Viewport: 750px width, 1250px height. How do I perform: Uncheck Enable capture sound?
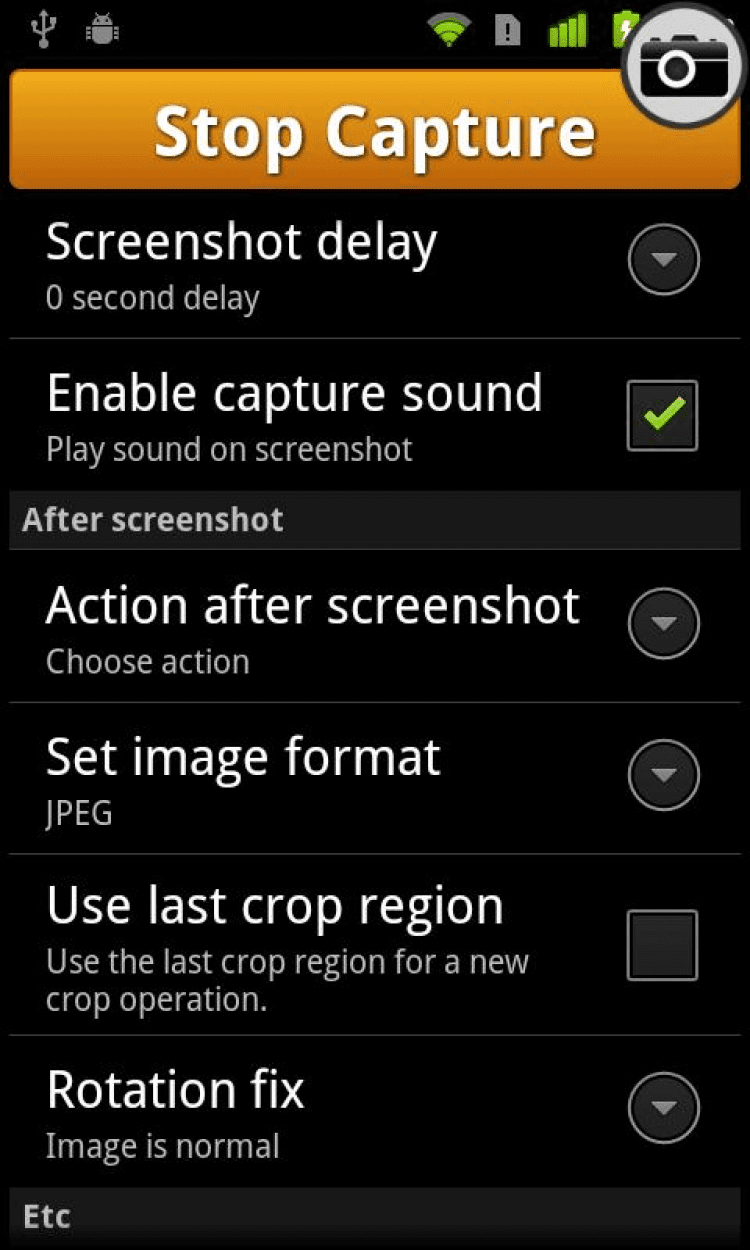pos(662,415)
